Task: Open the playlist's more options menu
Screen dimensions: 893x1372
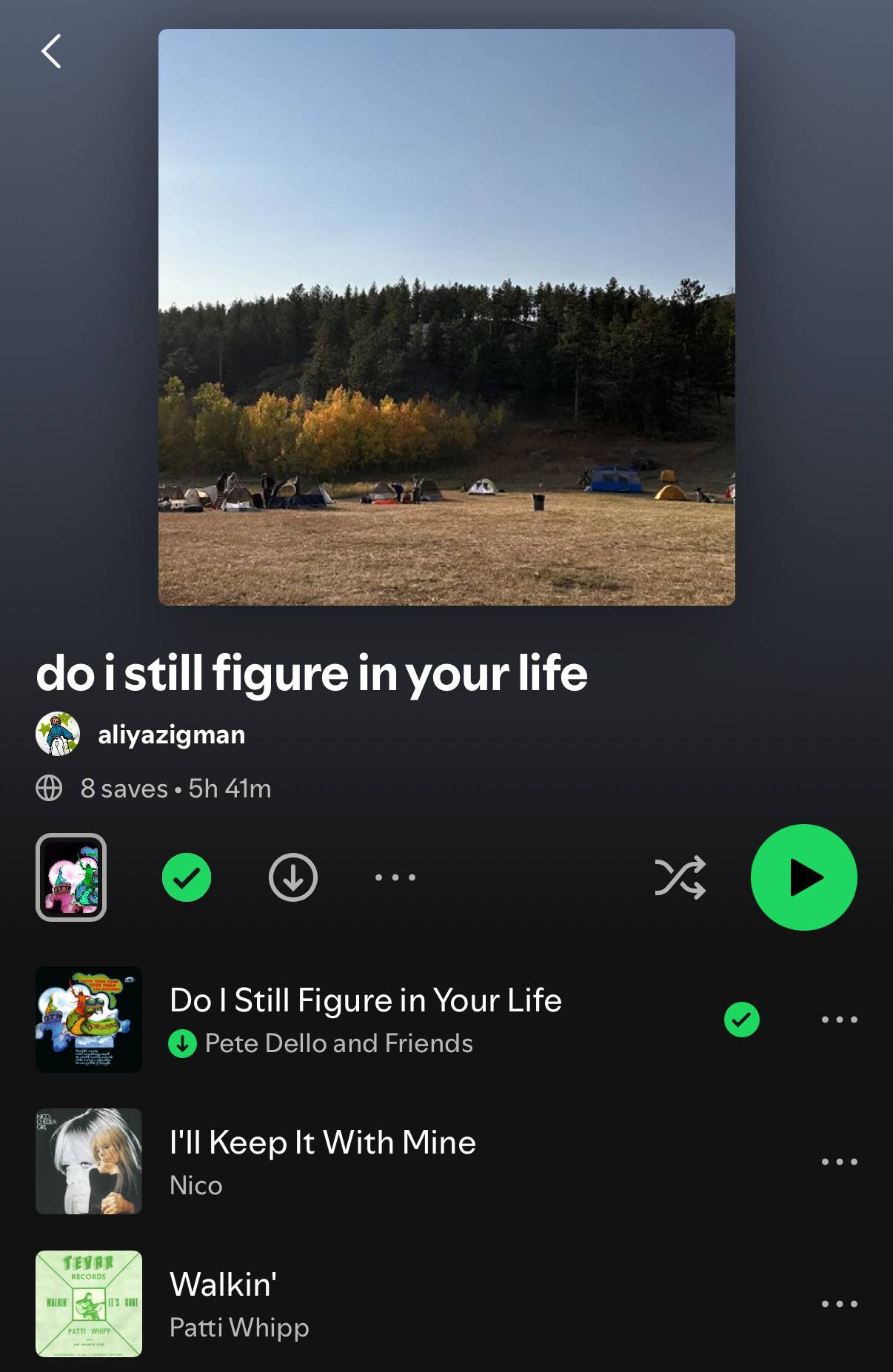Action: (395, 877)
